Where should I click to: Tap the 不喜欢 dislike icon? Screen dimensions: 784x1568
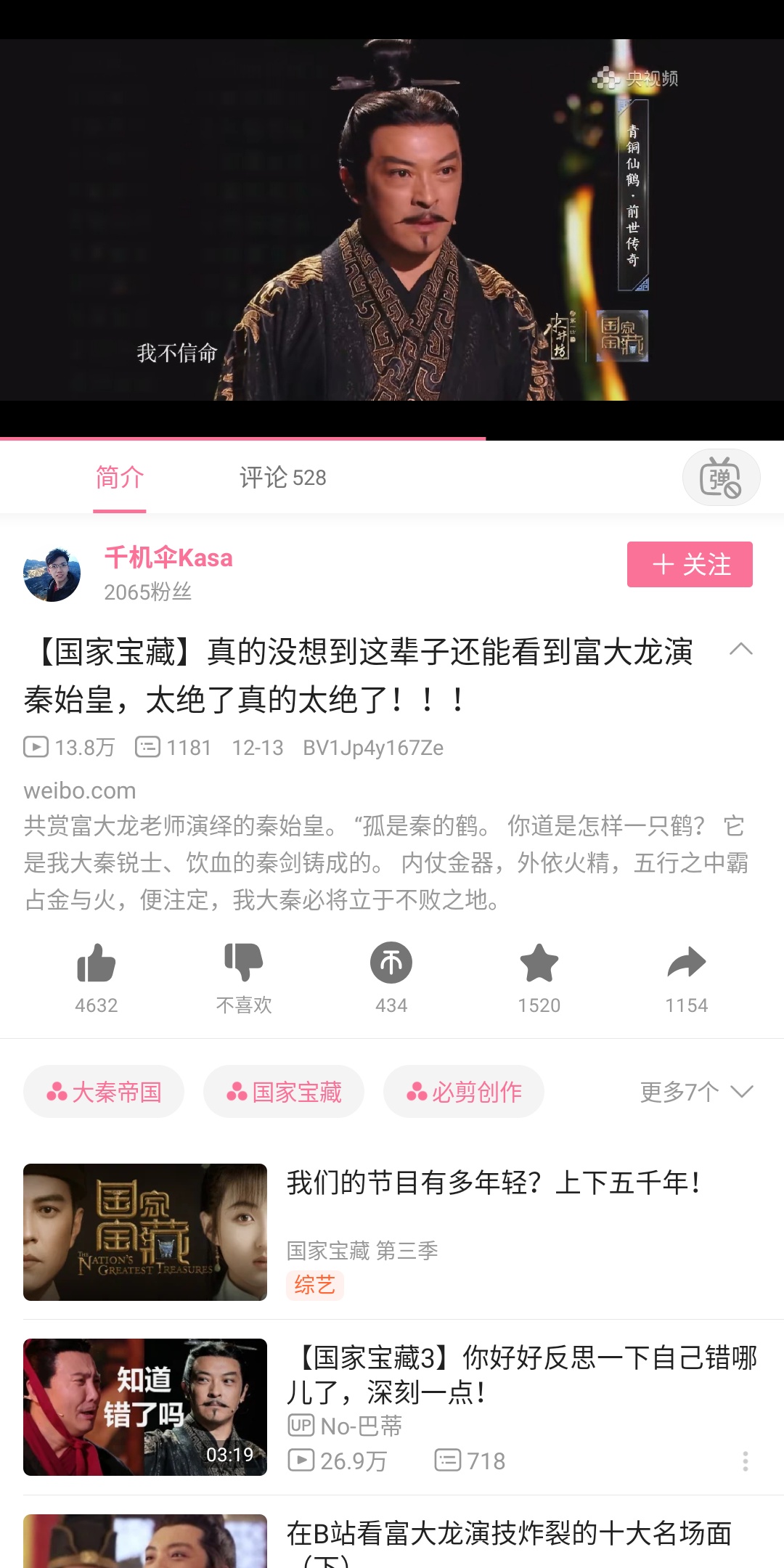244,964
